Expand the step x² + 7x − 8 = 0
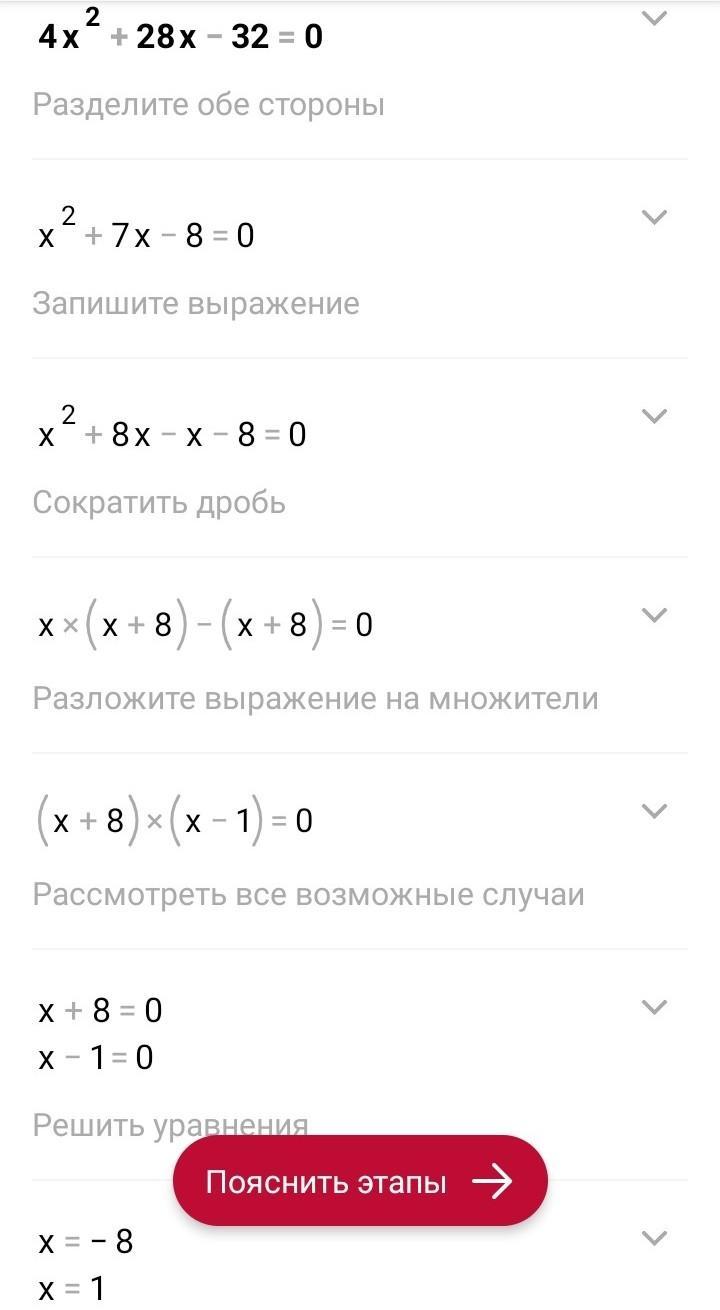The height and width of the screenshot is (1310, 720). tap(653, 217)
